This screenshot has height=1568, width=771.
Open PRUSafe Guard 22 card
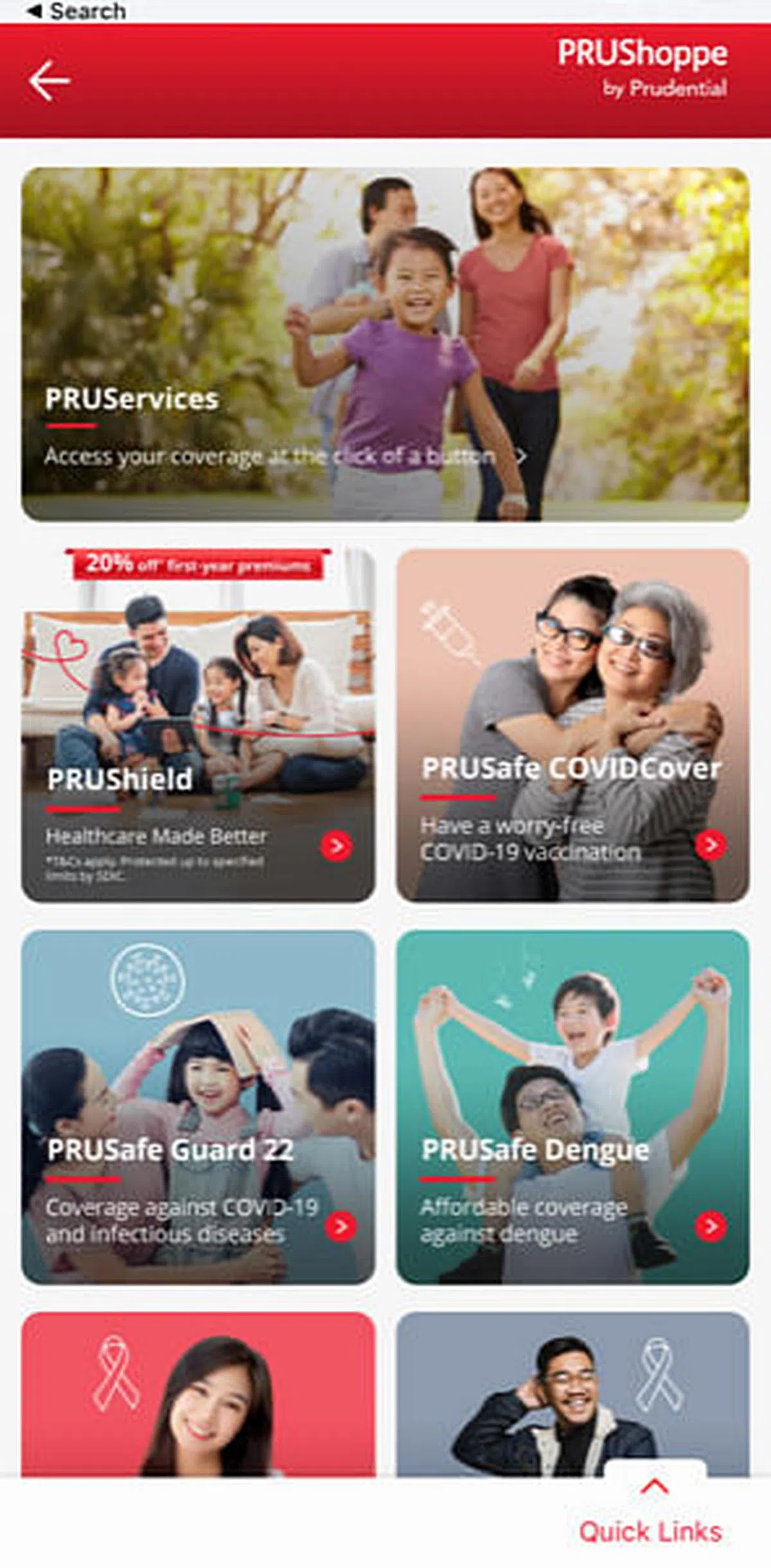[x=198, y=1107]
